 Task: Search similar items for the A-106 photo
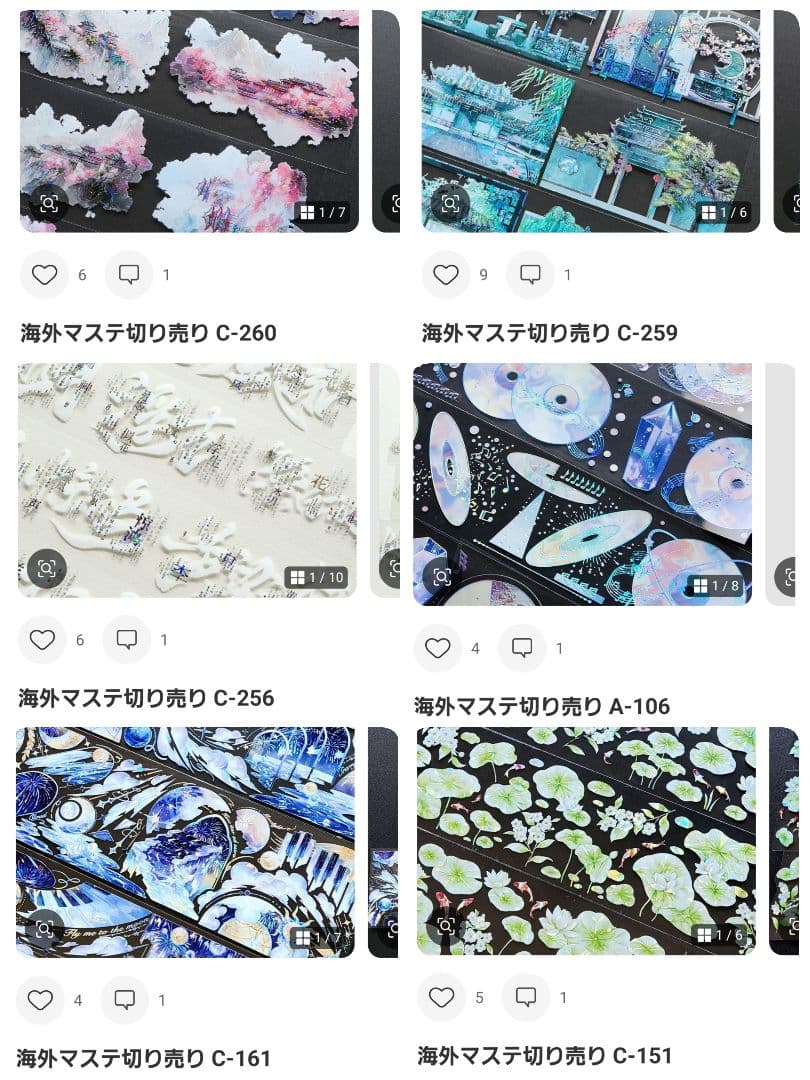(442, 577)
